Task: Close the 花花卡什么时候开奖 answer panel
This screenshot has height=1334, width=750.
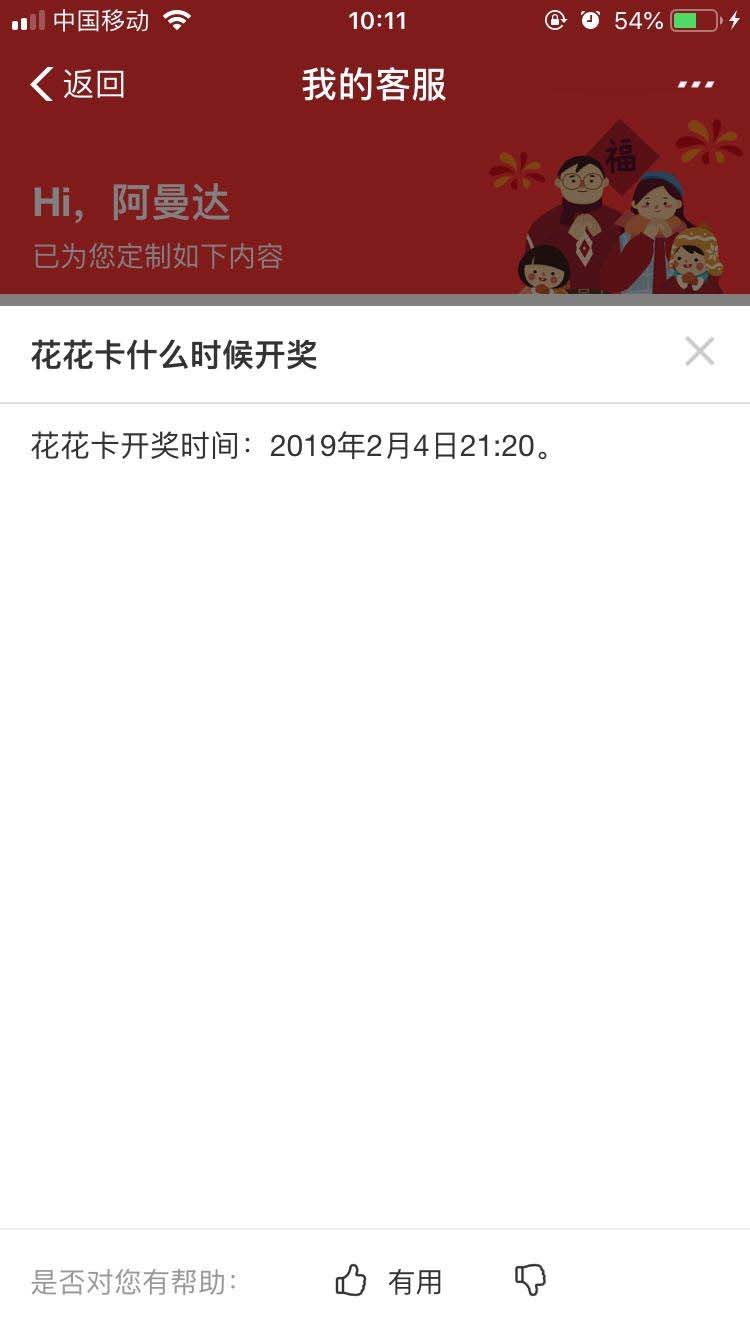Action: click(x=699, y=351)
